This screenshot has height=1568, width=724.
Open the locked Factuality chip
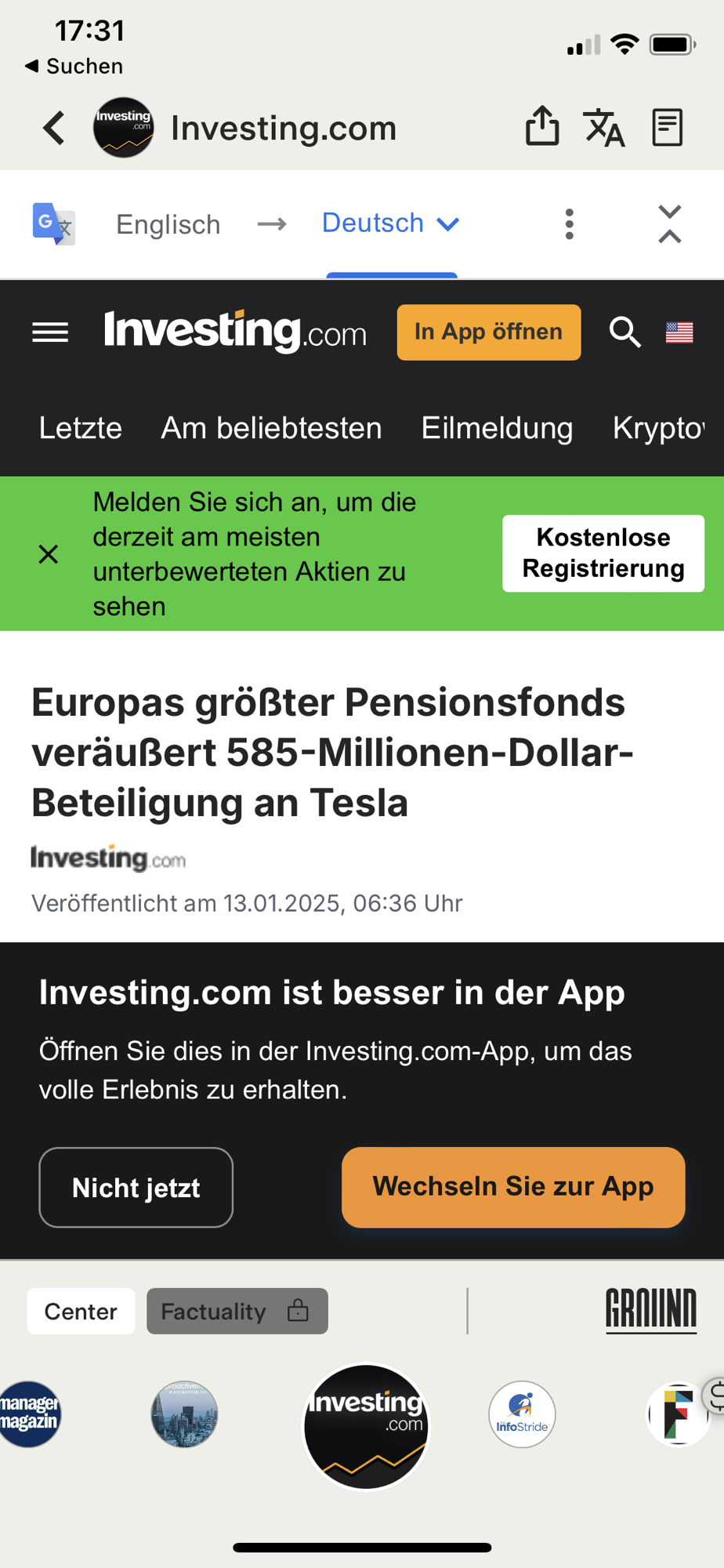pos(237,1311)
